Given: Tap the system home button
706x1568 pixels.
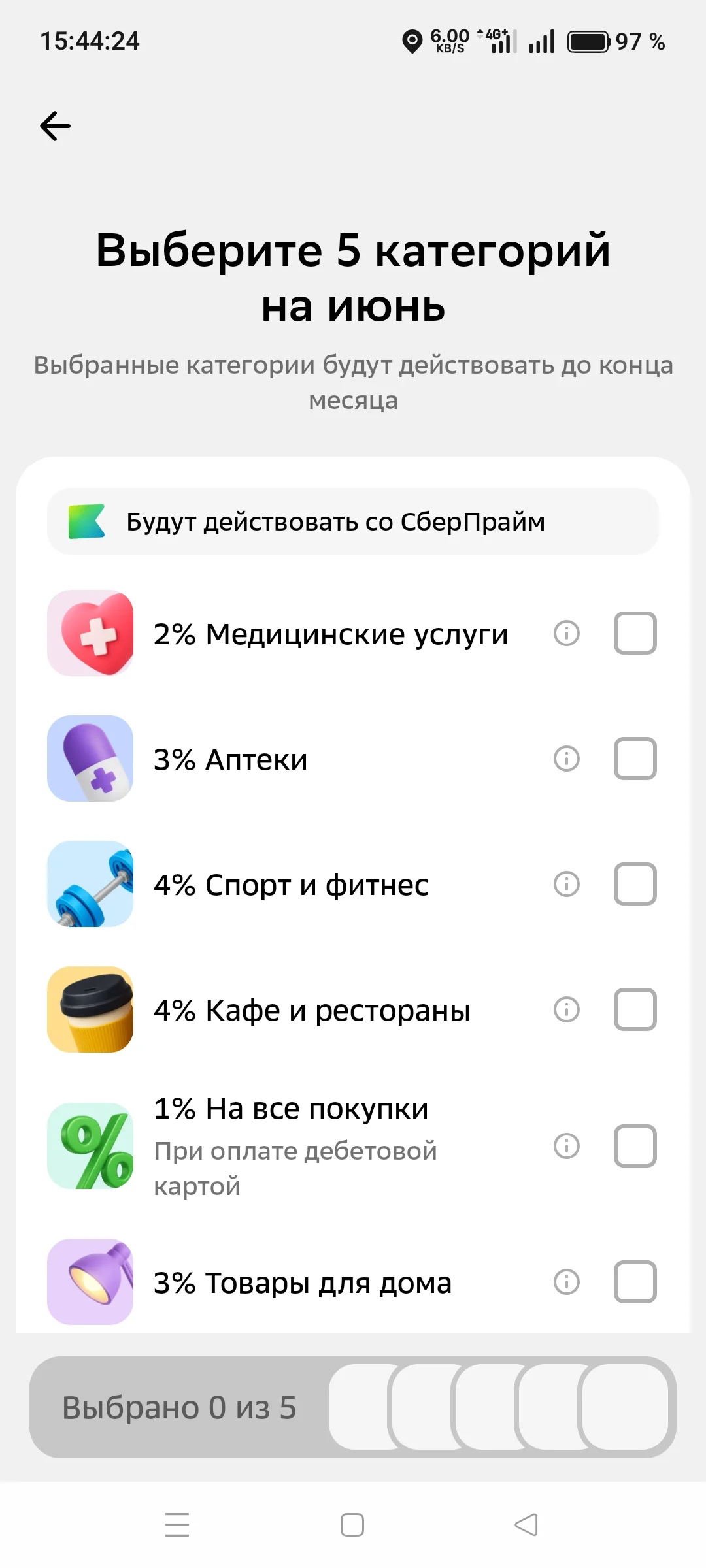Looking at the screenshot, I should 352,1525.
